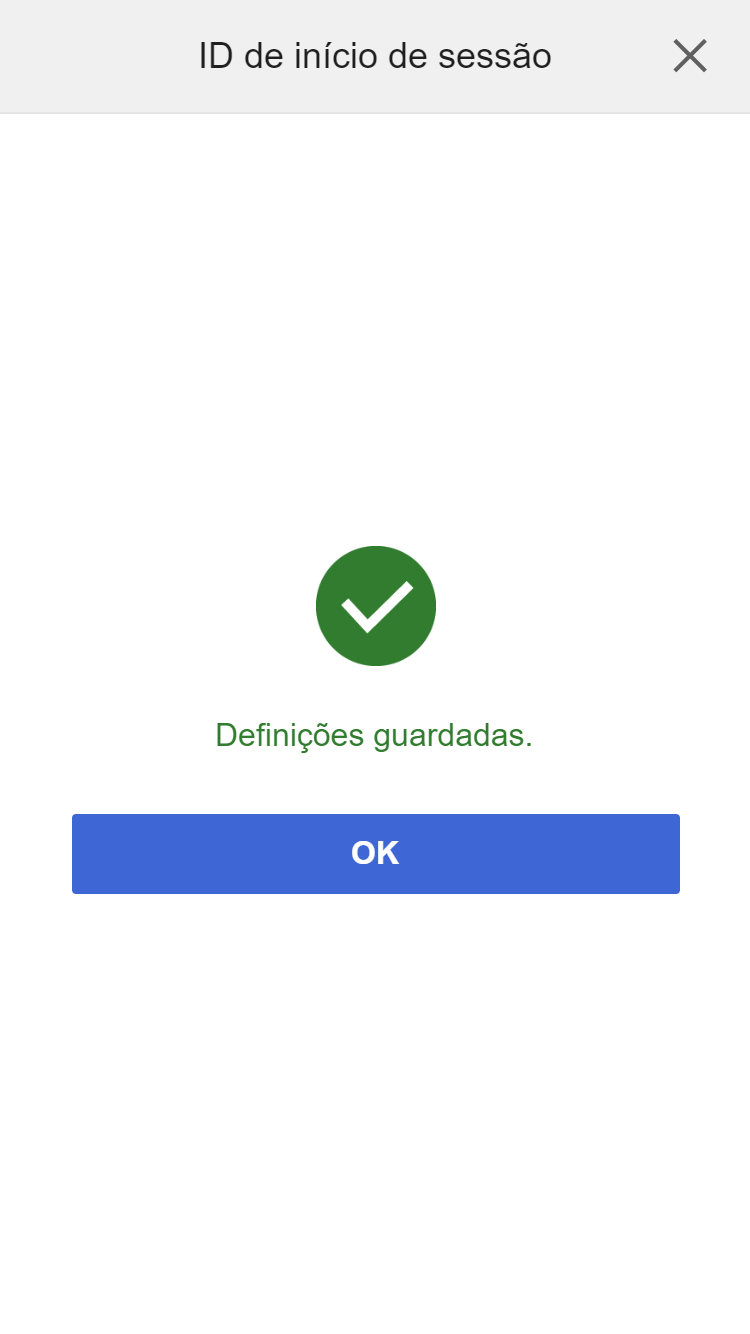Screen dimensions: 750x1334
Task: Dismiss the dialog using the top-right X
Action: pyautogui.click(x=690, y=56)
